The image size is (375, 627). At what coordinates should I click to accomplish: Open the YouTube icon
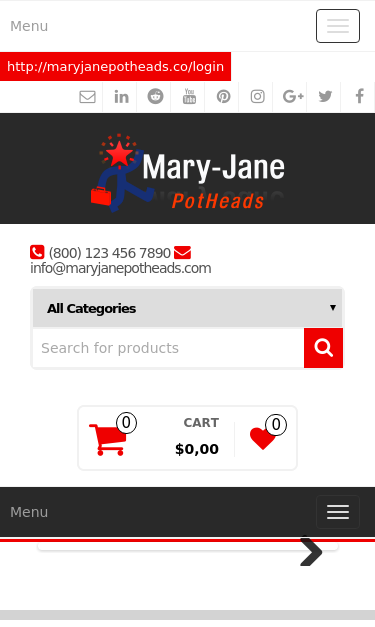click(189, 96)
